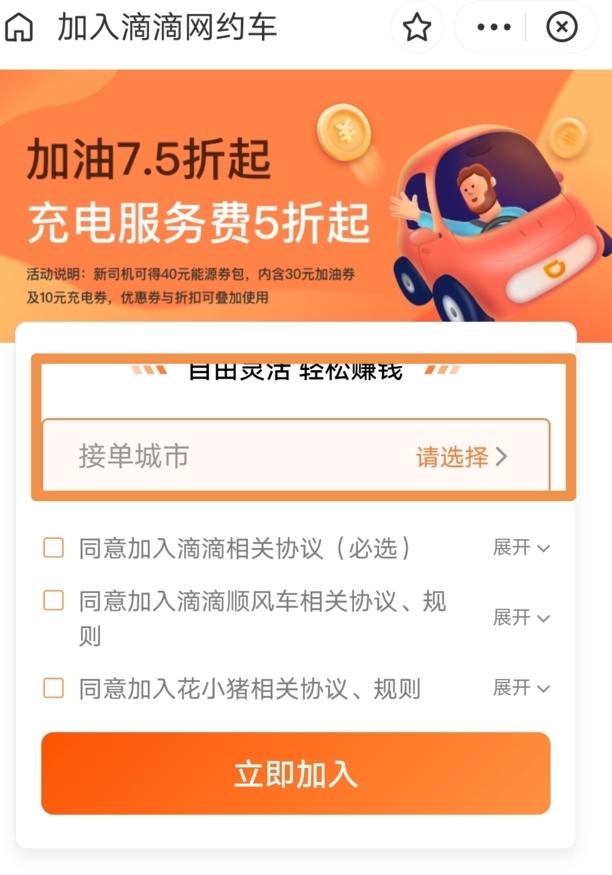
Task: Open the three-dot more menu
Action: tap(493, 28)
